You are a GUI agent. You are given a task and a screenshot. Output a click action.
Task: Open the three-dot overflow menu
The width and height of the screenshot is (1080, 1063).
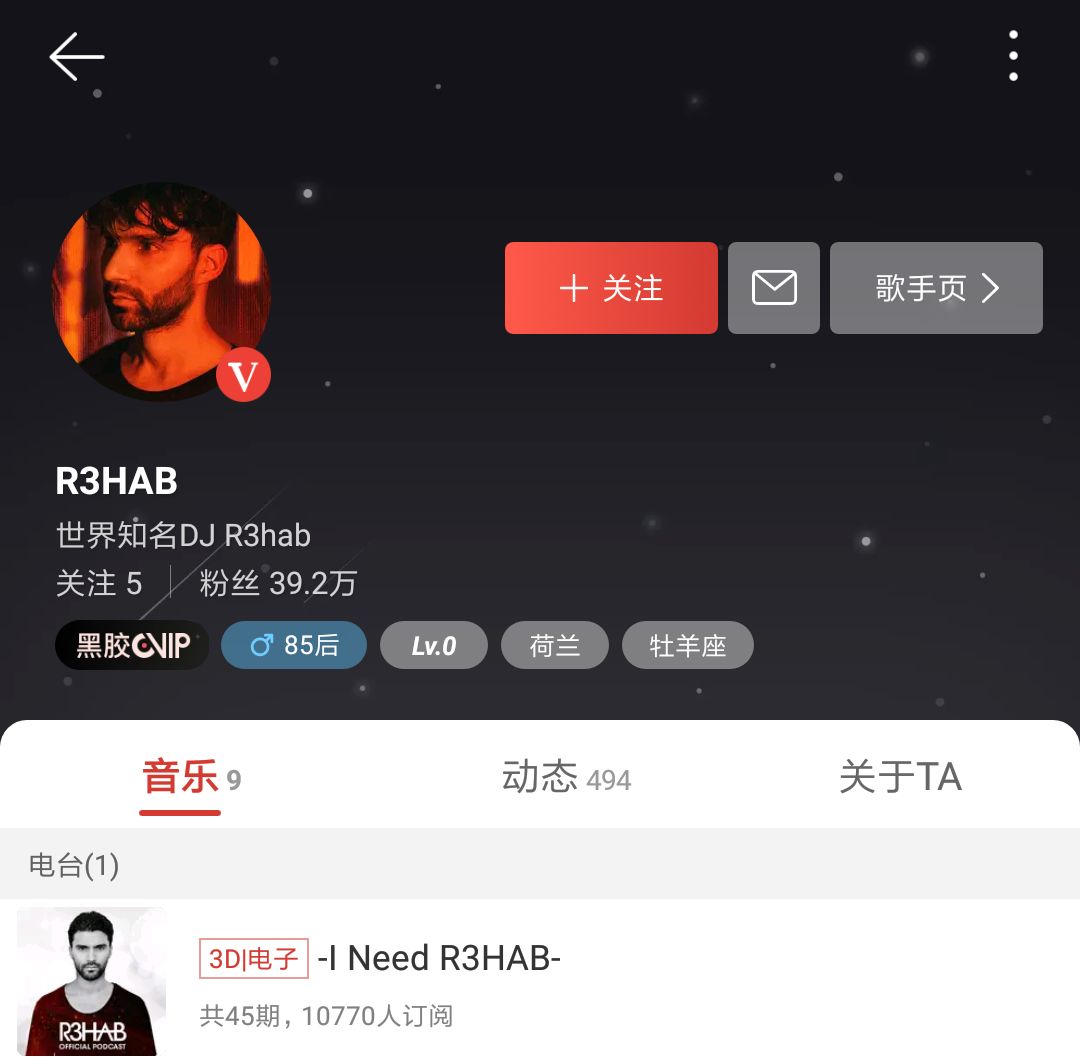[x=1013, y=55]
